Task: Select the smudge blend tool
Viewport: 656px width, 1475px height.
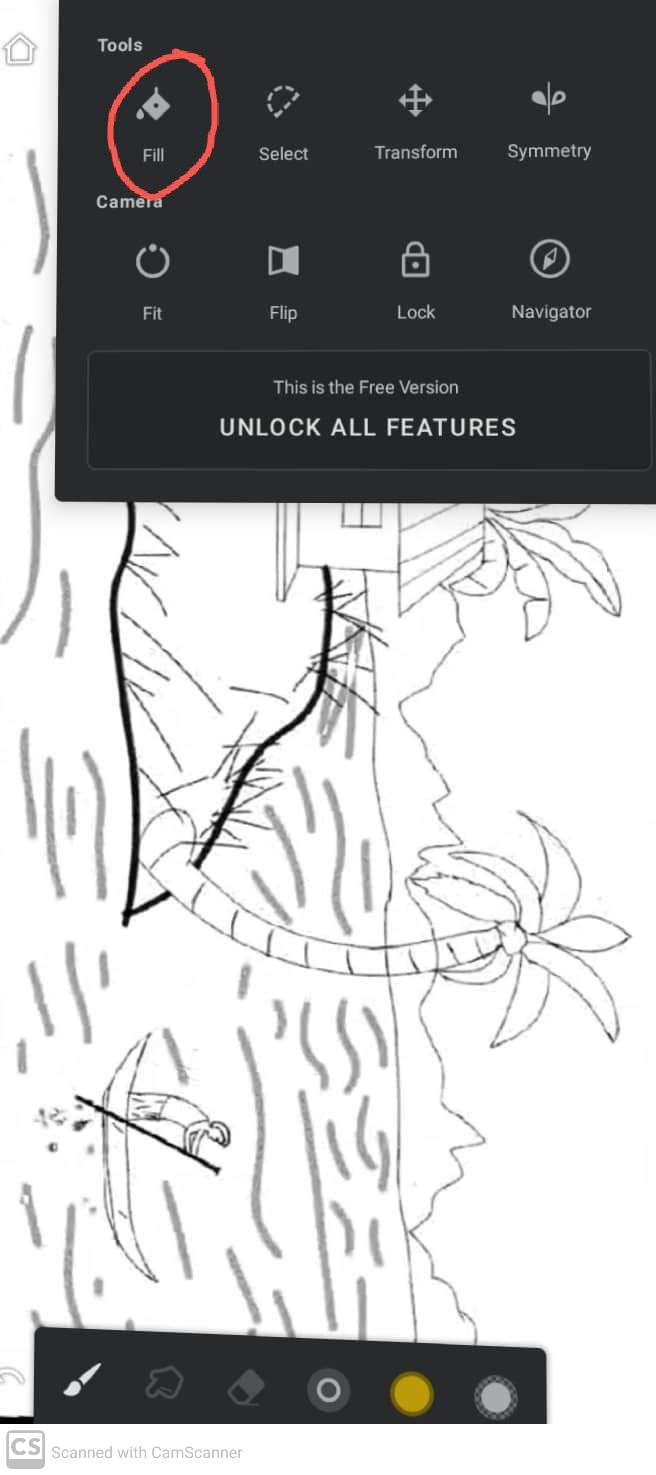Action: [163, 1385]
